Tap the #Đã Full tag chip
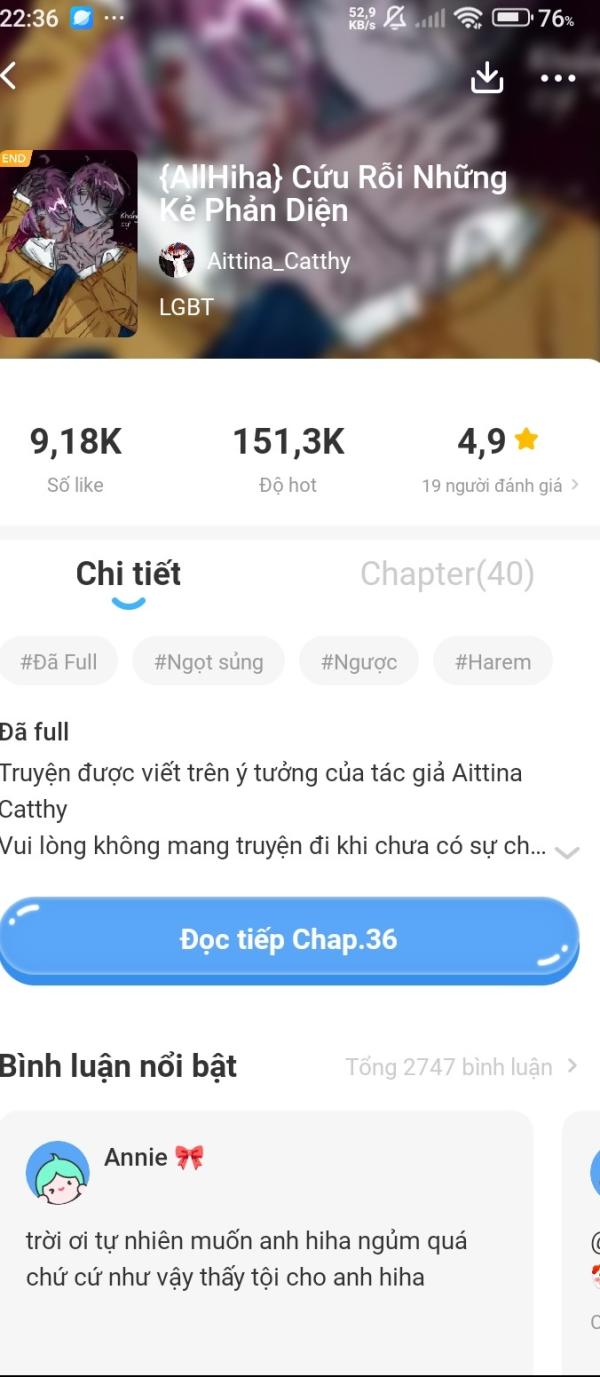 [59, 662]
